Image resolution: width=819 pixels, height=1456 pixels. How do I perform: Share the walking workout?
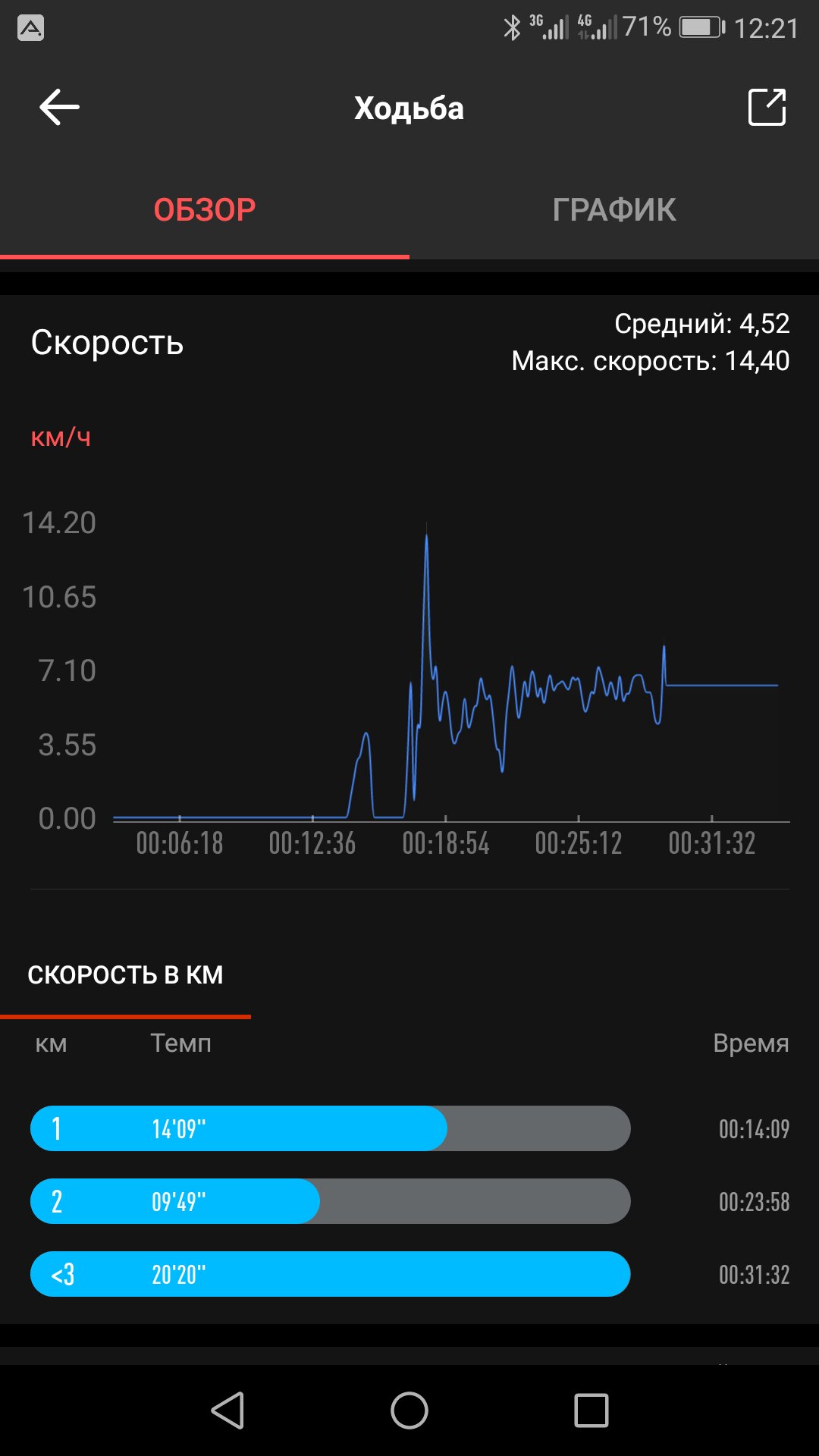click(767, 107)
